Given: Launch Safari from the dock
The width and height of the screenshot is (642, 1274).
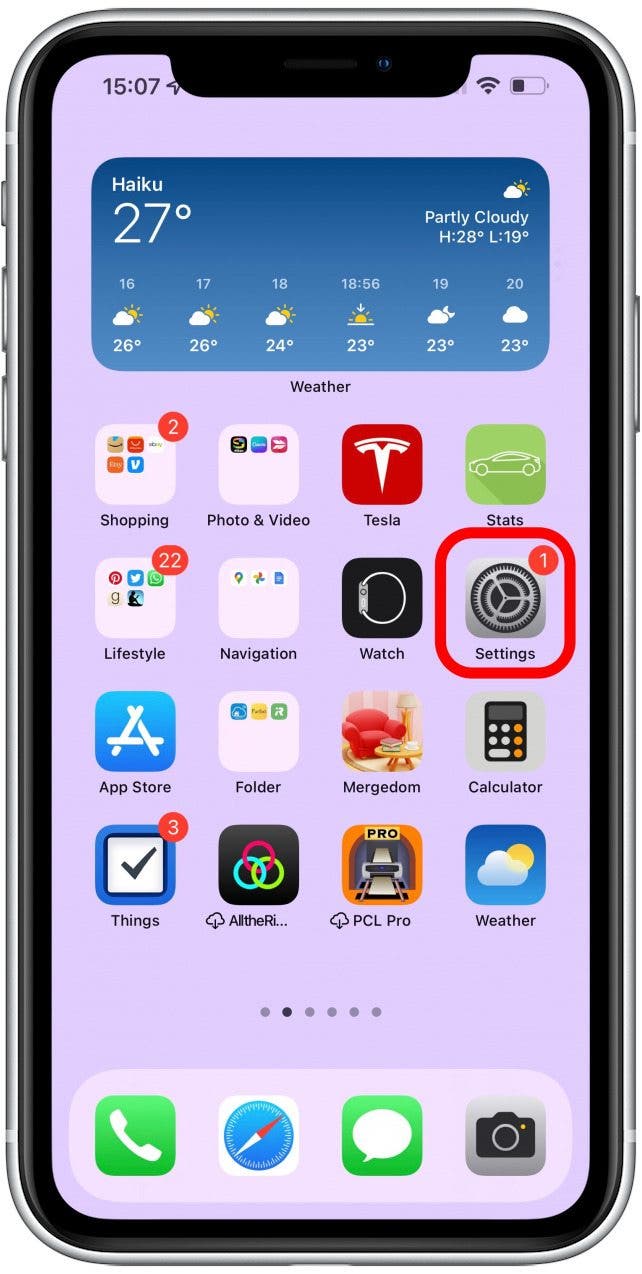Looking at the screenshot, I should click(258, 1135).
